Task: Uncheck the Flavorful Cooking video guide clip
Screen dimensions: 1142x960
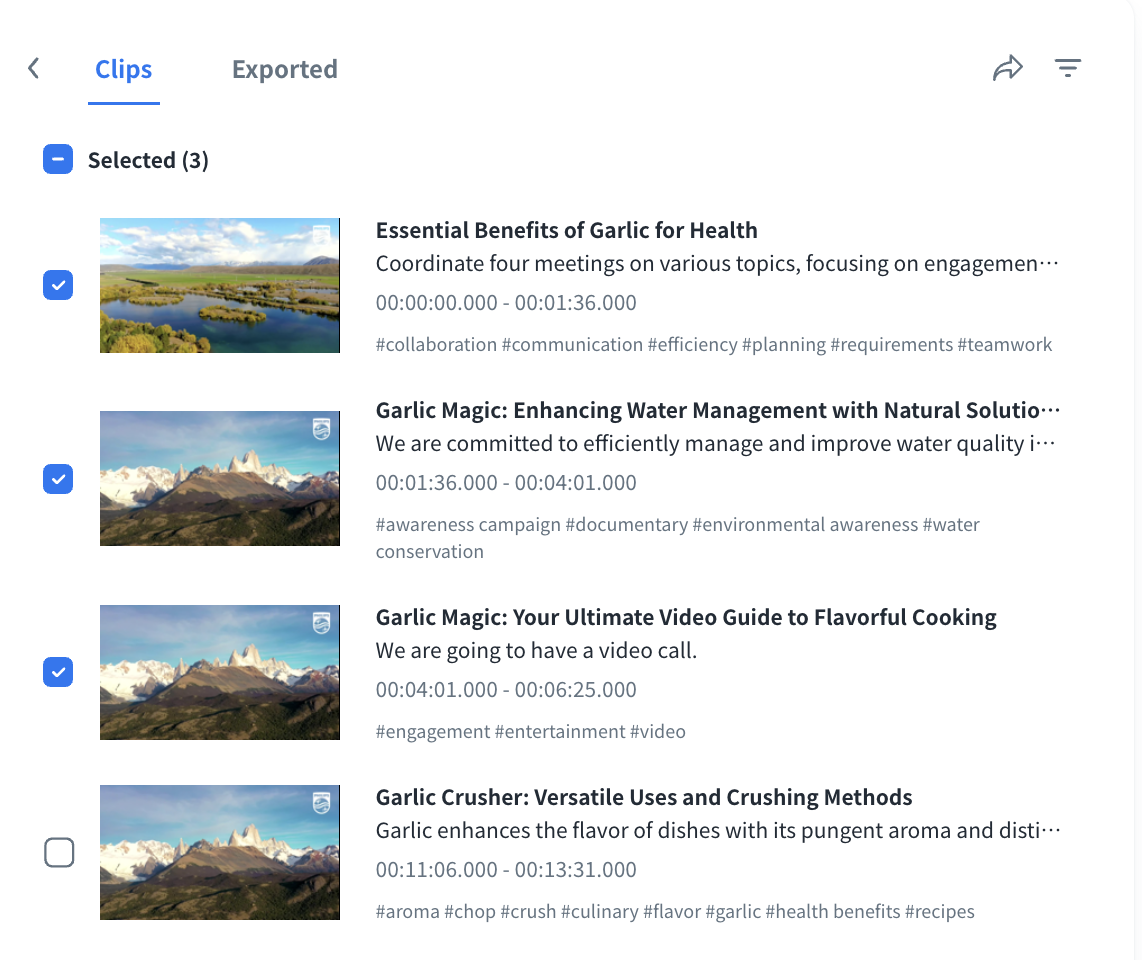Action: click(x=58, y=672)
